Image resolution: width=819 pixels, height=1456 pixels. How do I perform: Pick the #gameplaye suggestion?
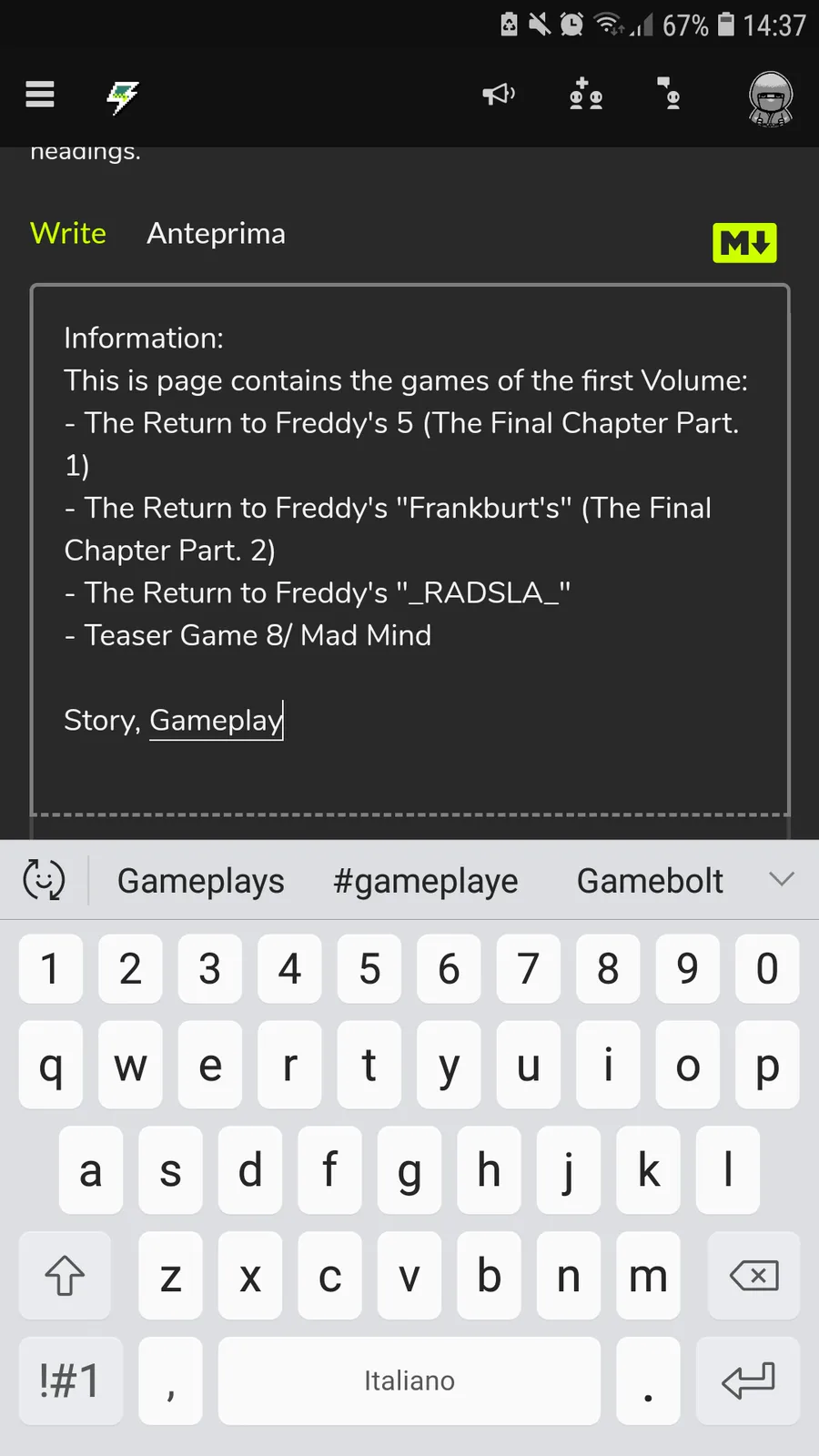pos(426,881)
